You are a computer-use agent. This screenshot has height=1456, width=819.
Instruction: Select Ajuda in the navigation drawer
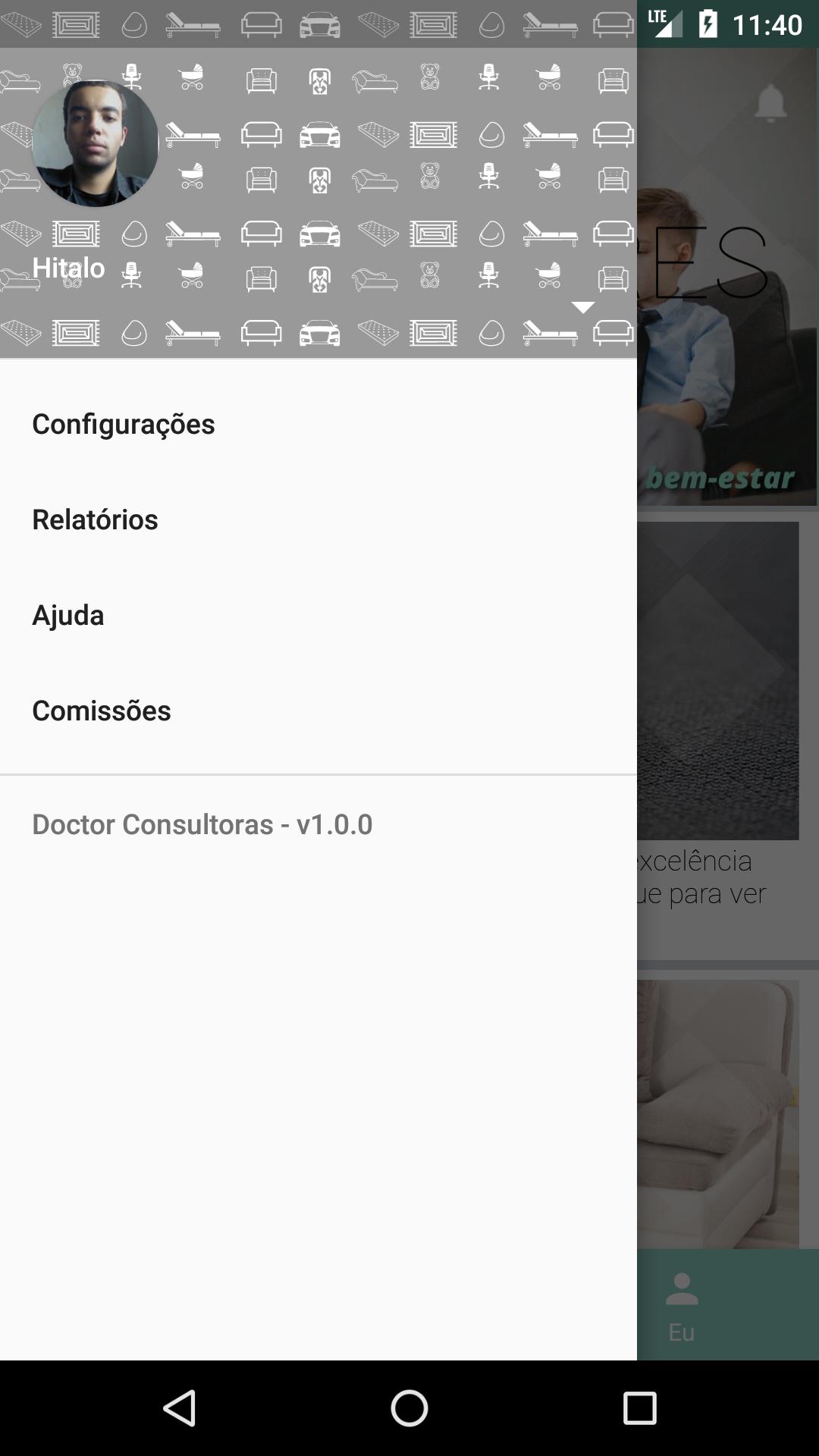click(x=68, y=615)
